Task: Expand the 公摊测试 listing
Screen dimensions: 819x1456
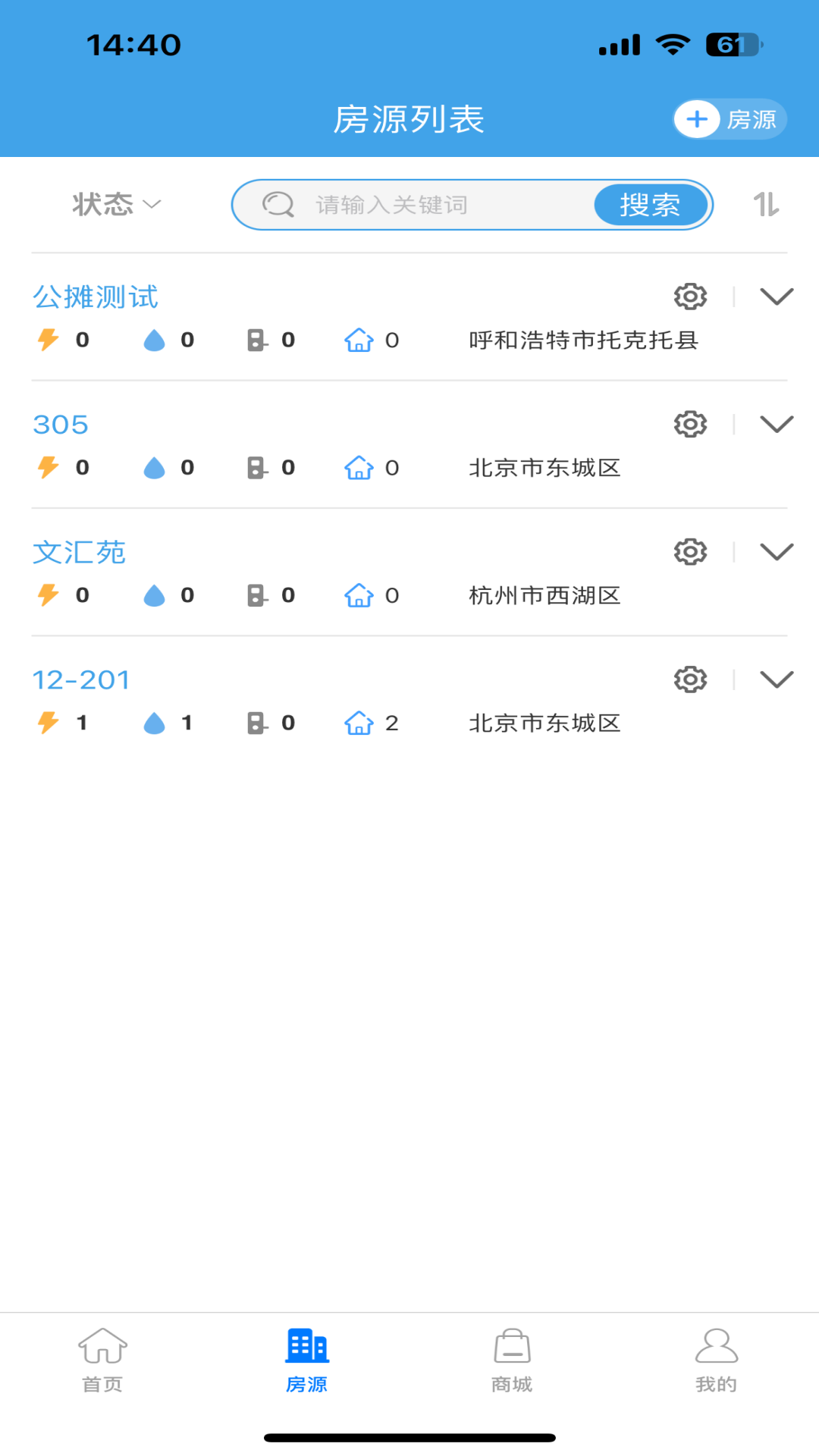Action: pyautogui.click(x=777, y=297)
